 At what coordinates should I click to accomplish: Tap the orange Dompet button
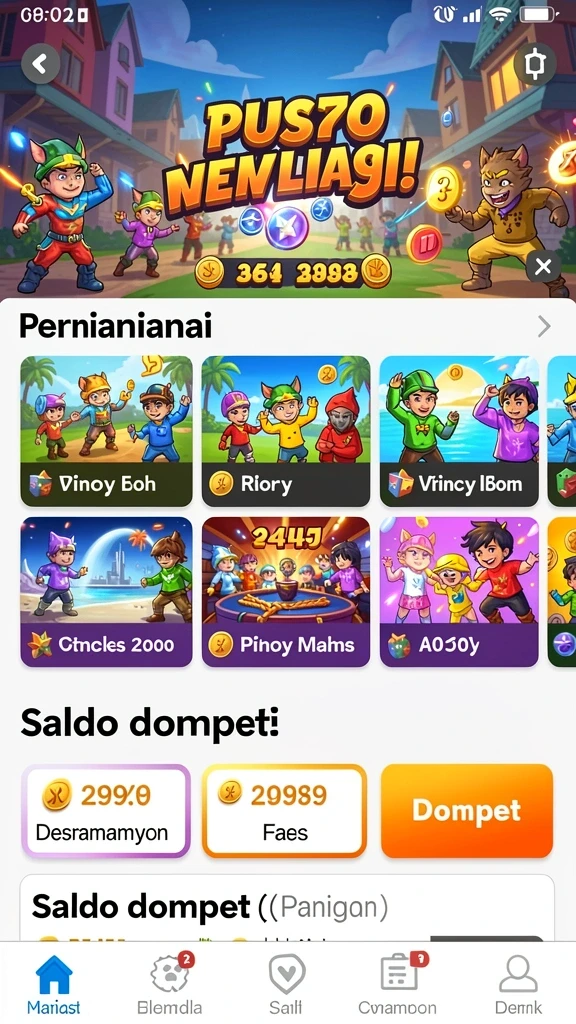pos(467,811)
